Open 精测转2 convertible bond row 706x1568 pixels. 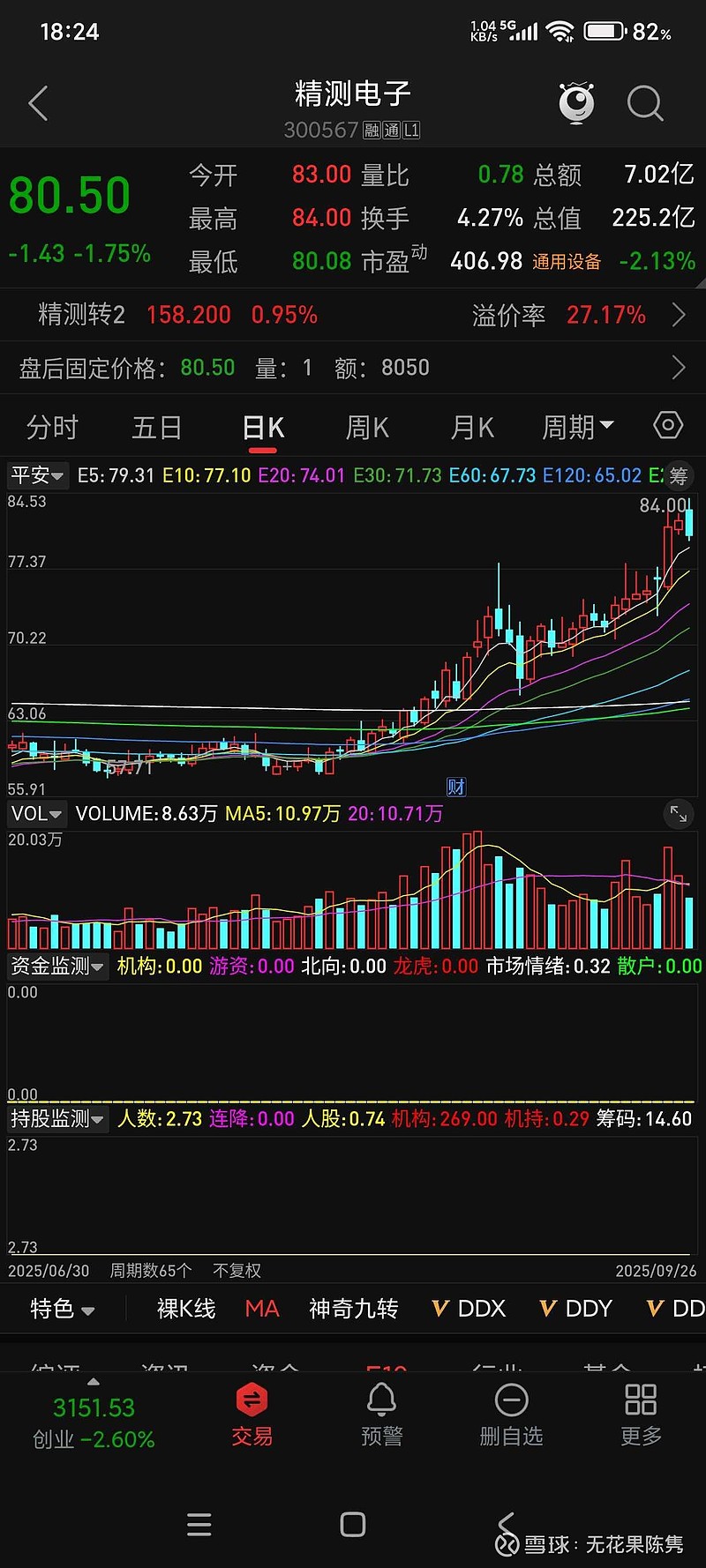(x=353, y=315)
